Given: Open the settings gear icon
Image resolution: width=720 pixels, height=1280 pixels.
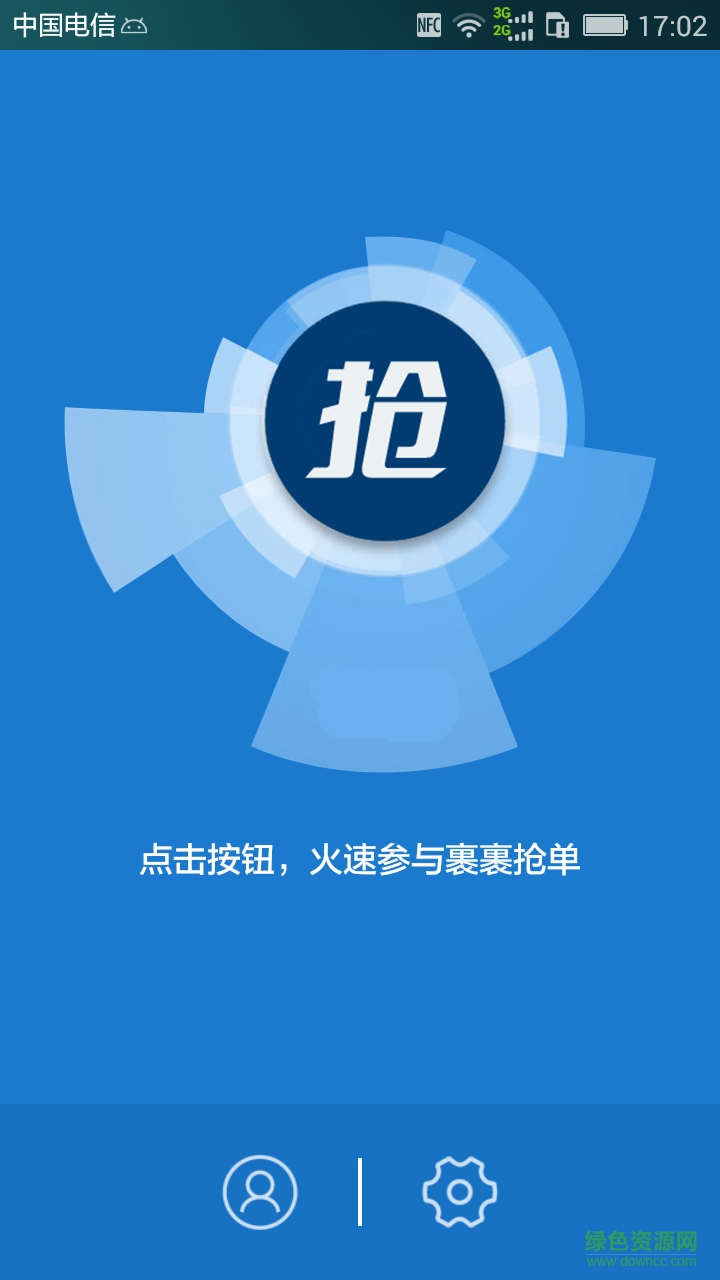Looking at the screenshot, I should click(x=459, y=1191).
